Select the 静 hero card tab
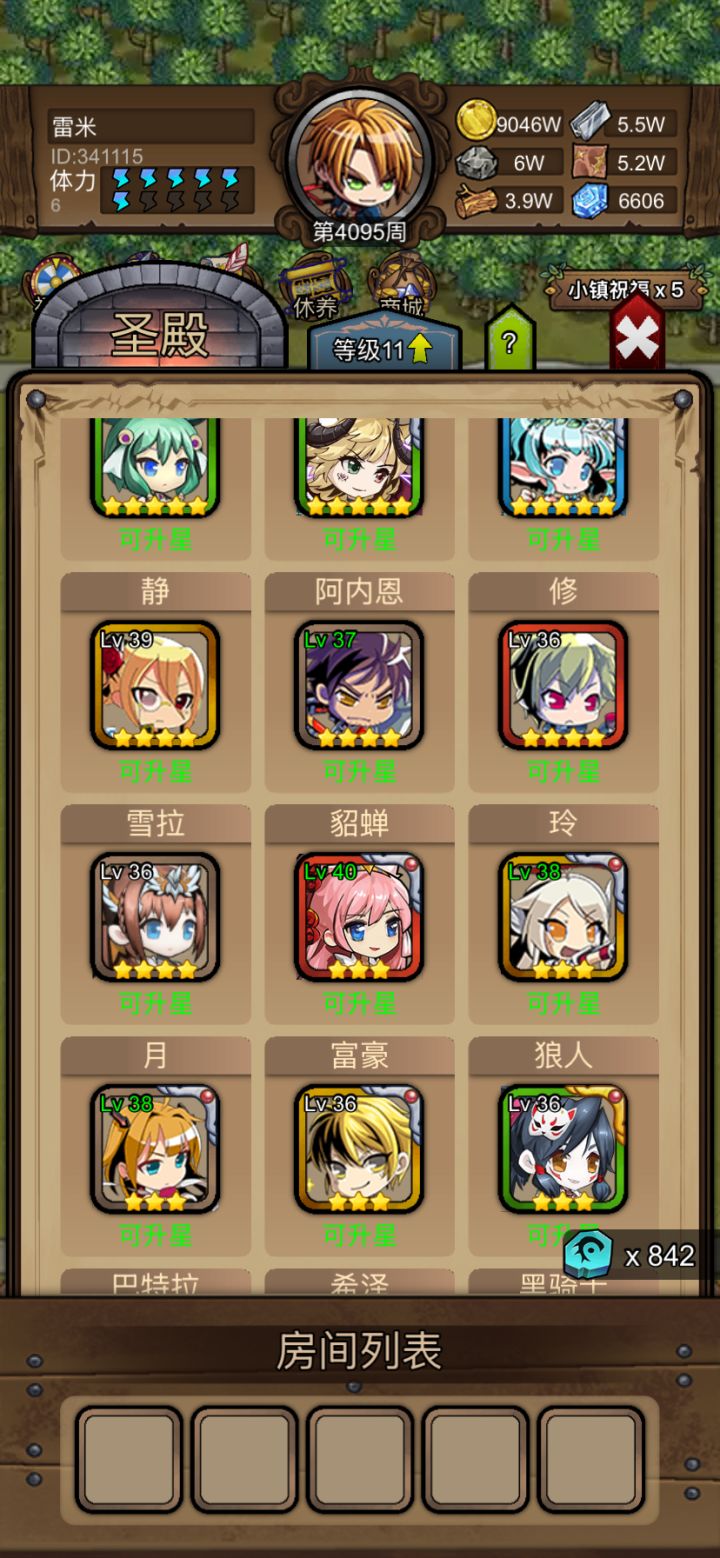This screenshot has height=1558, width=720. click(155, 591)
